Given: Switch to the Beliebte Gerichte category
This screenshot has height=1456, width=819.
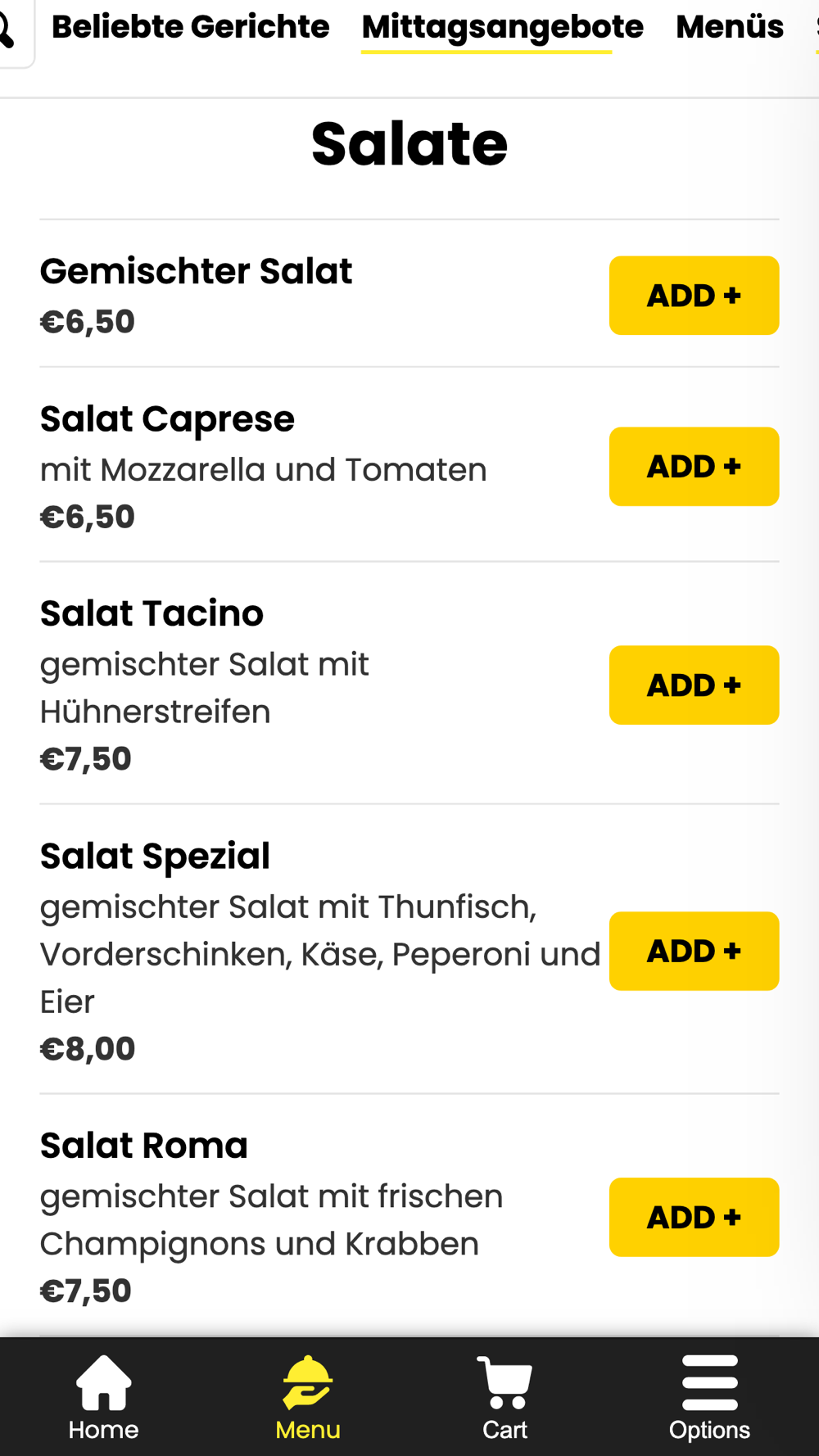Looking at the screenshot, I should pos(190,27).
